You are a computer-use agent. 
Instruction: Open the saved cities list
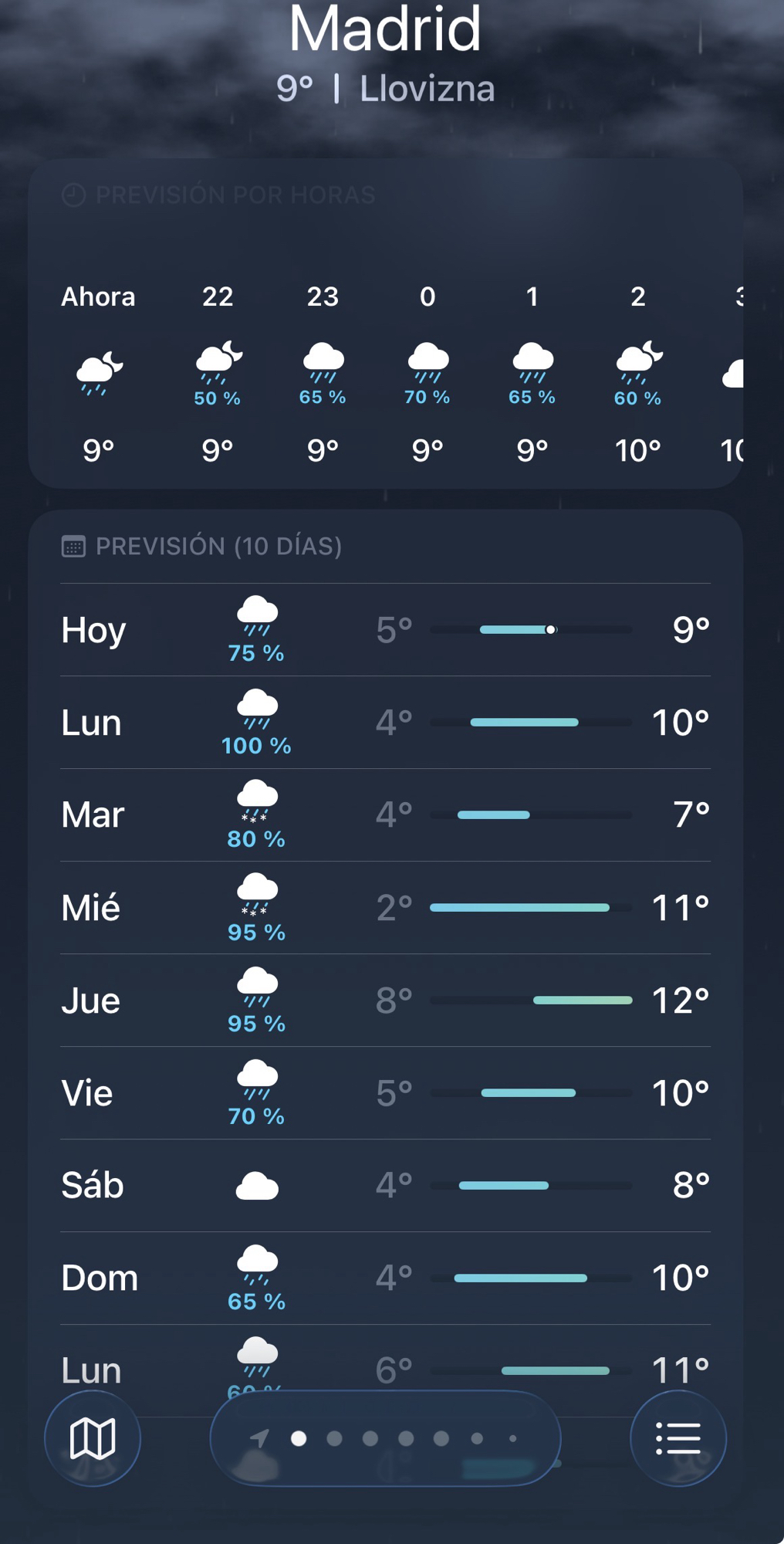(678, 1438)
